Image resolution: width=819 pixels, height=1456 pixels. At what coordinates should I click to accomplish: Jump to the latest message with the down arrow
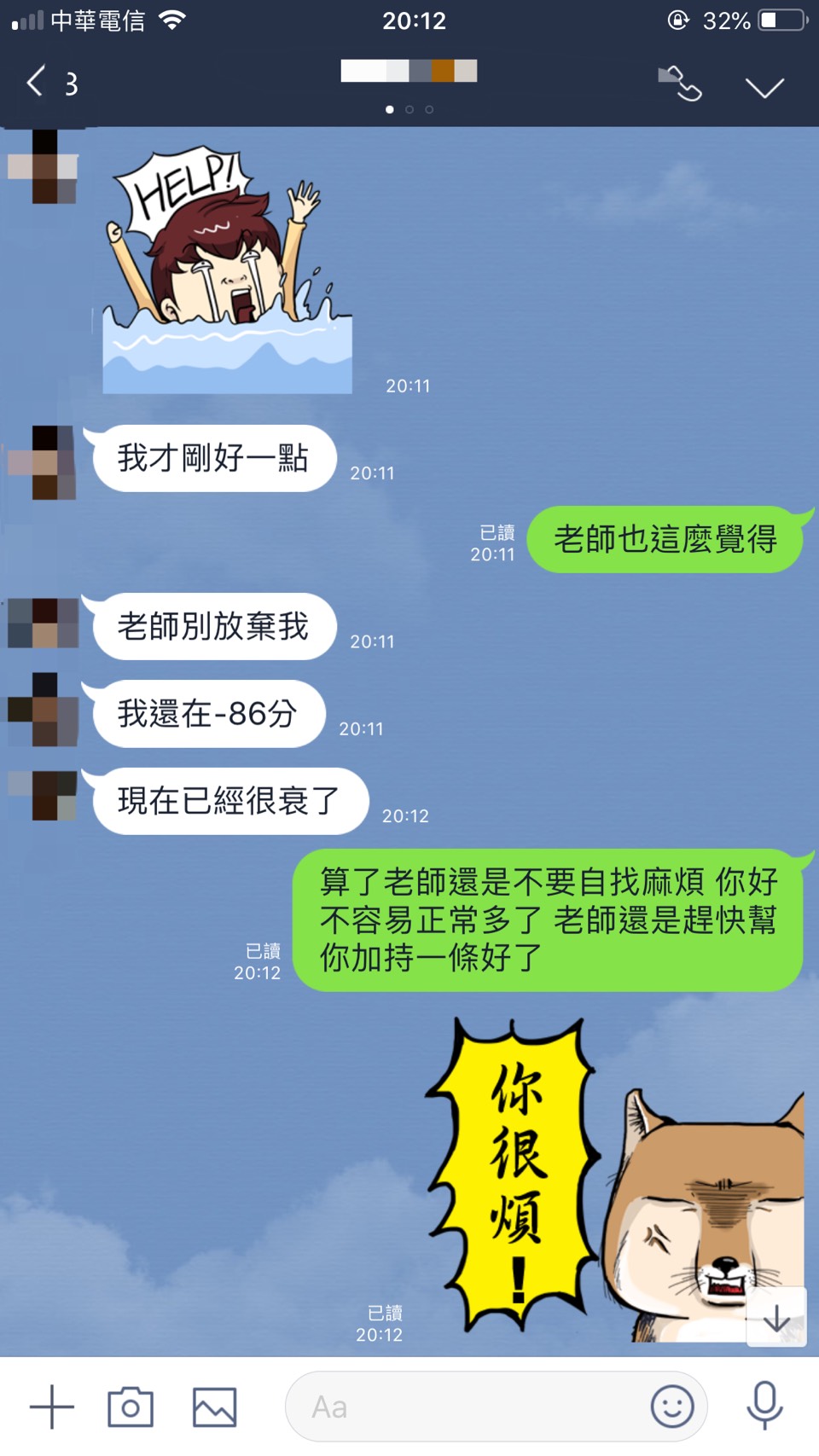[x=776, y=1317]
